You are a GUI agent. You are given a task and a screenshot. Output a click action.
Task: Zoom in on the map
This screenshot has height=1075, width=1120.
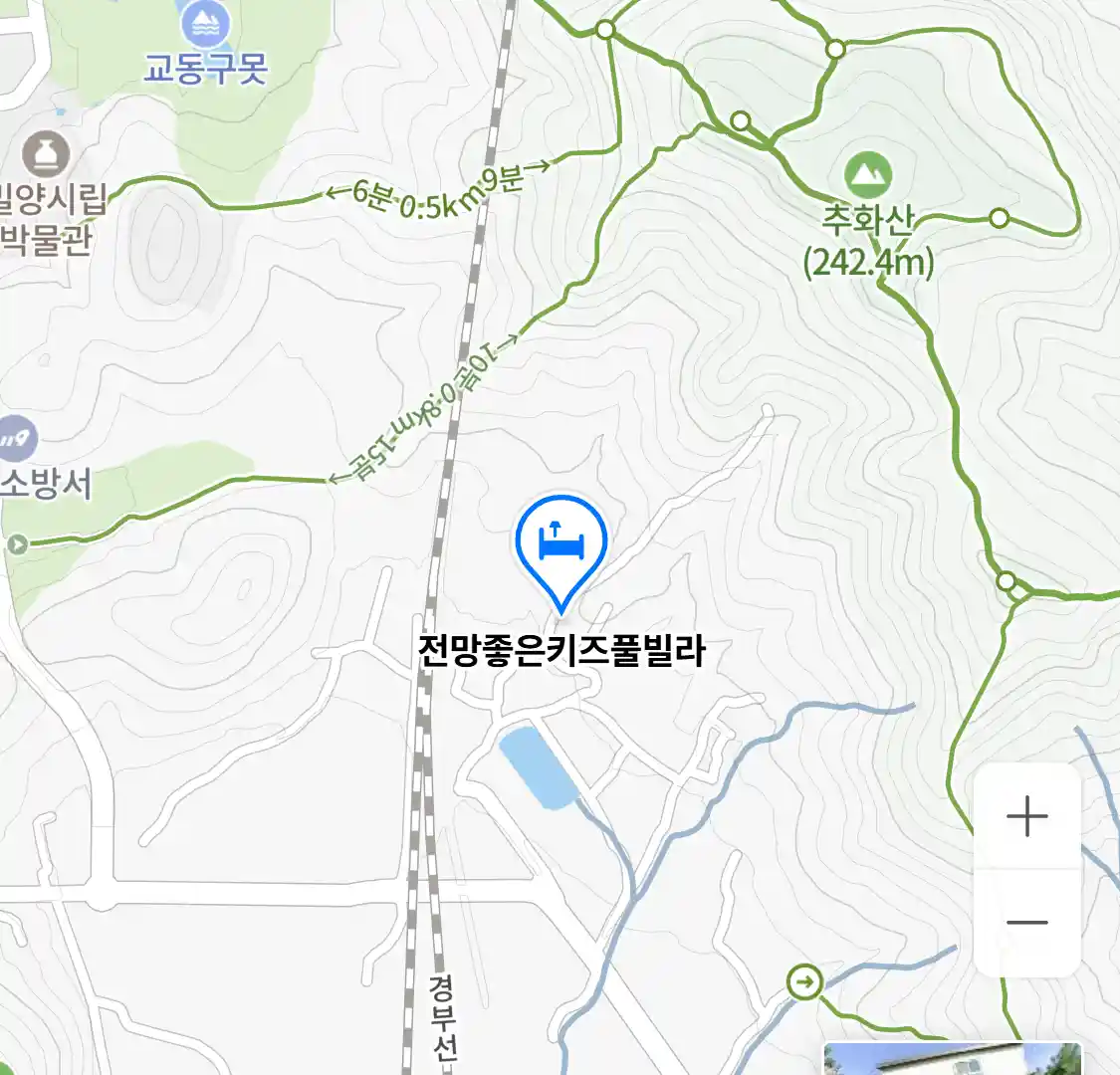1026,817
